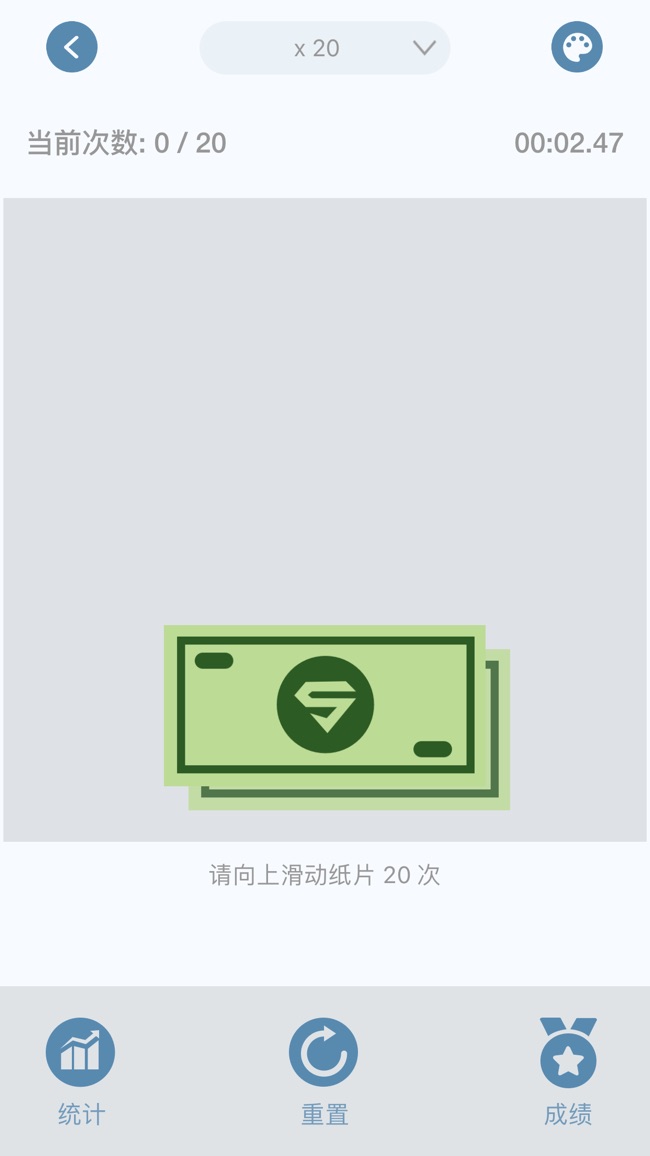Open the x 20 count dropdown
This screenshot has width=650, height=1156.
[325, 48]
